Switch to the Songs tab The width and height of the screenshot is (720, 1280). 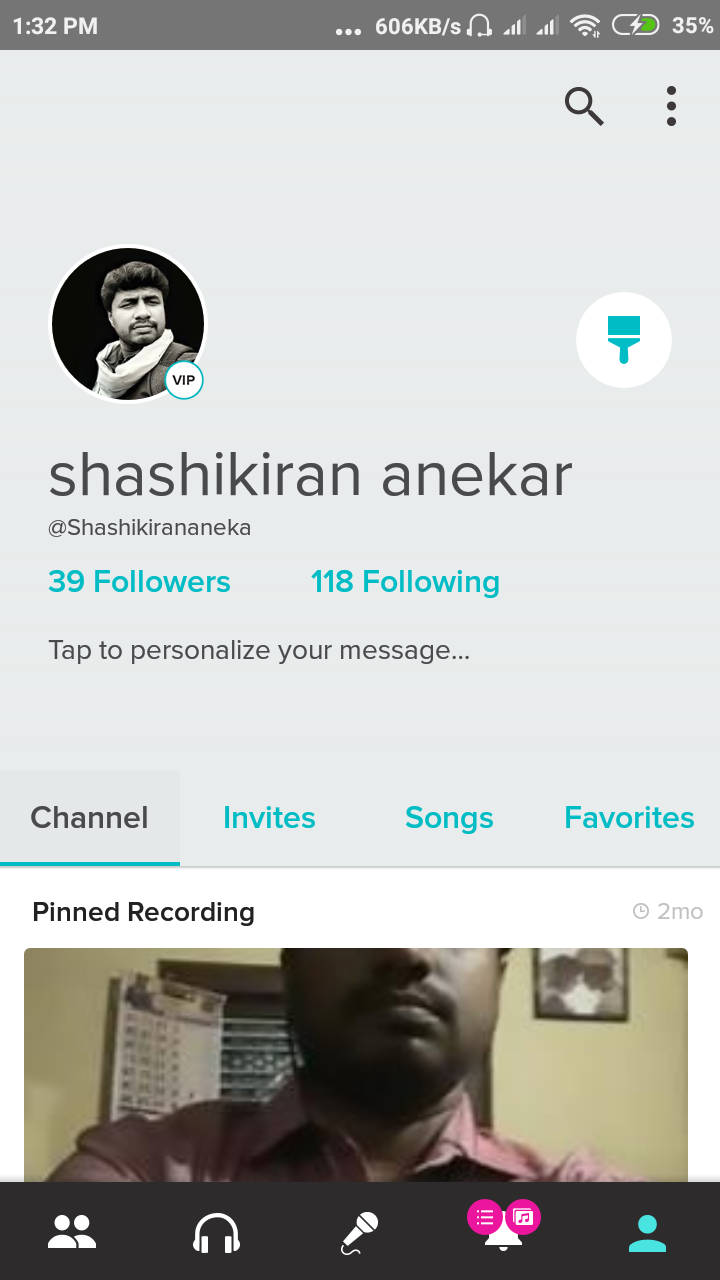click(449, 818)
